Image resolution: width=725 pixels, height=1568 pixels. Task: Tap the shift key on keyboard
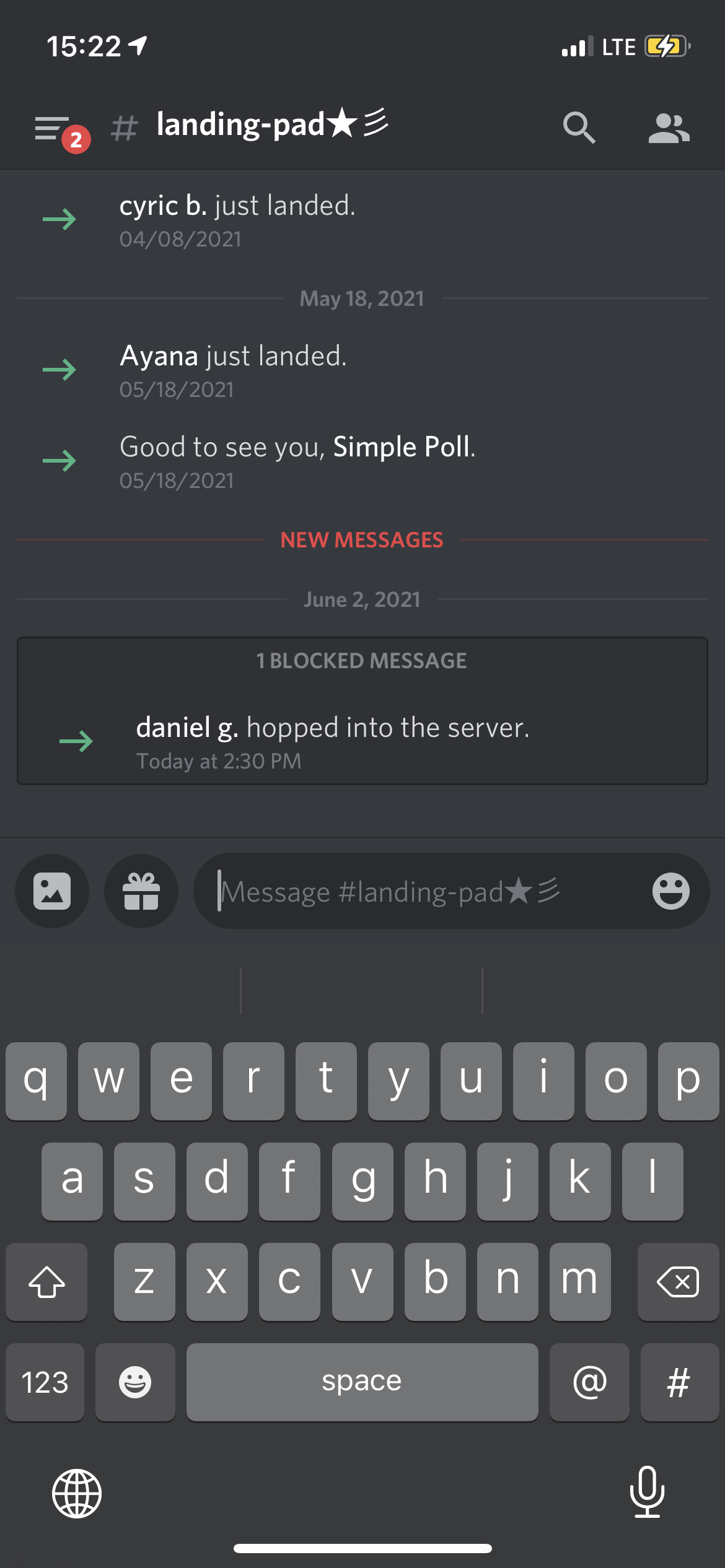pos(46,1282)
